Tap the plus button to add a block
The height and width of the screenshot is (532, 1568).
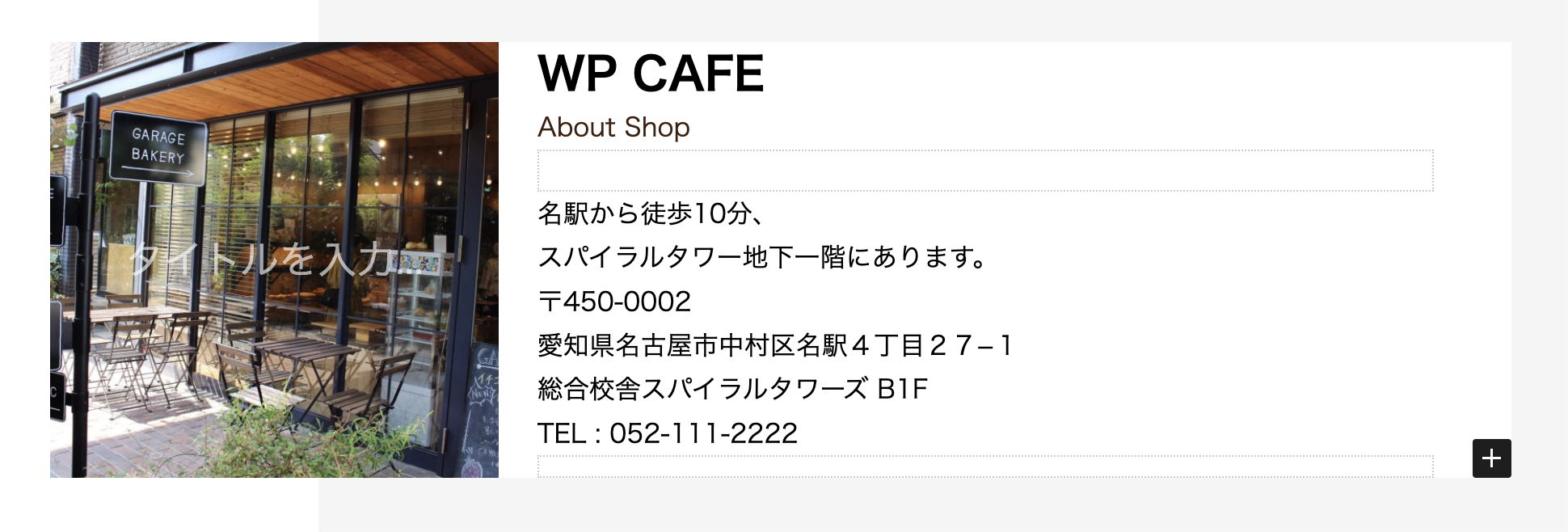pos(1491,458)
